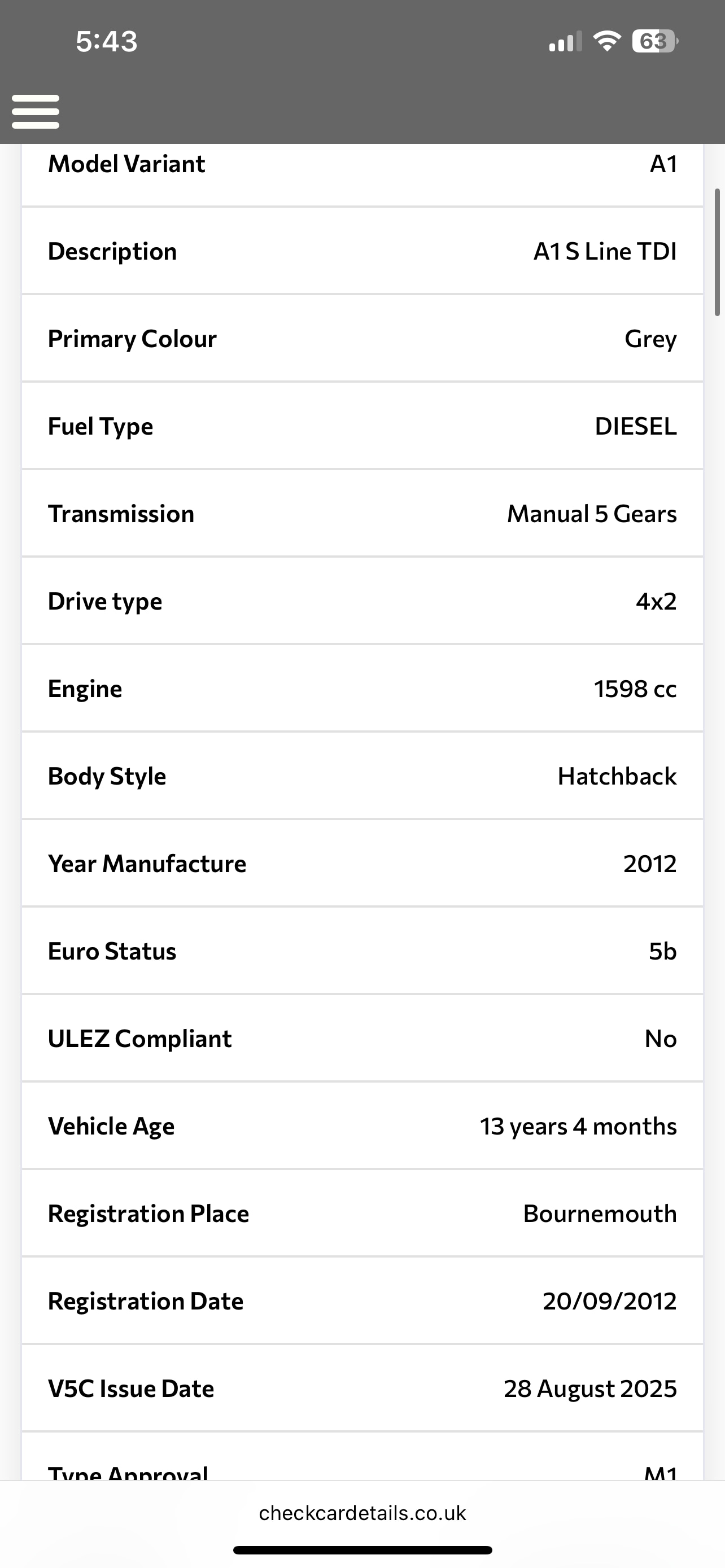
Task: Tap the checkcardetails.co.uk address bar
Action: [x=362, y=1513]
